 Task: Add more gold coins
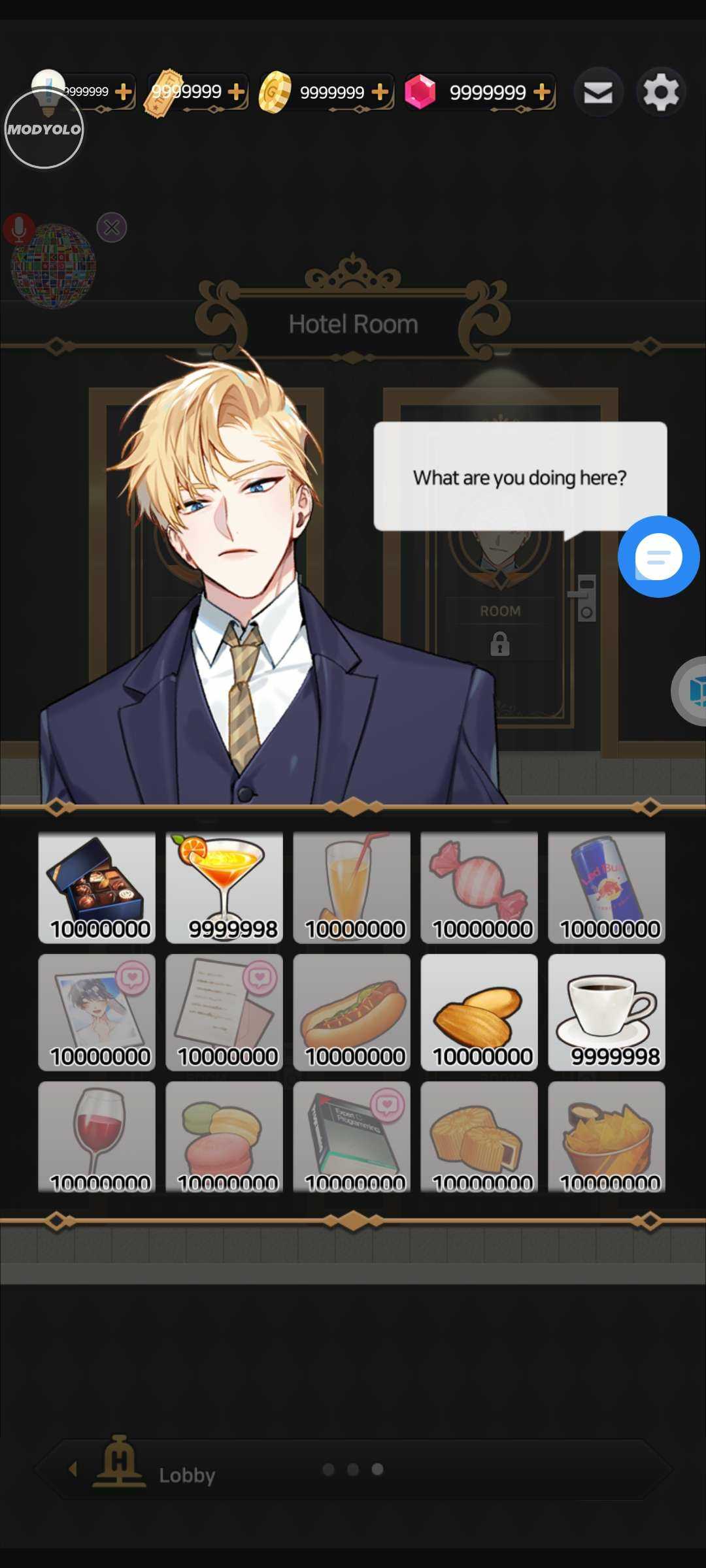(x=380, y=92)
